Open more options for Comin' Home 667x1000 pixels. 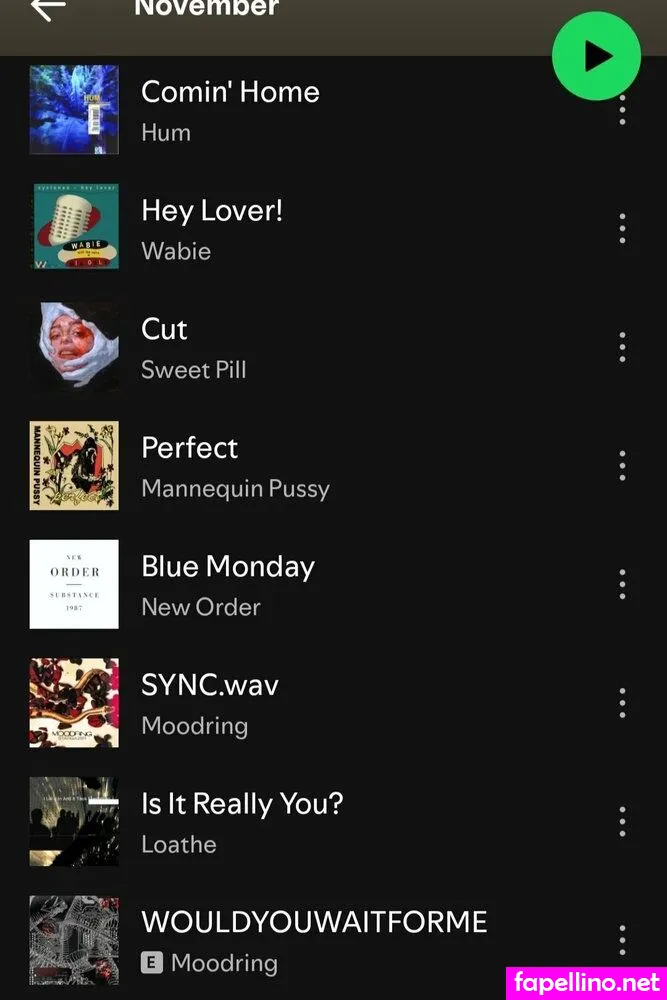tap(622, 110)
